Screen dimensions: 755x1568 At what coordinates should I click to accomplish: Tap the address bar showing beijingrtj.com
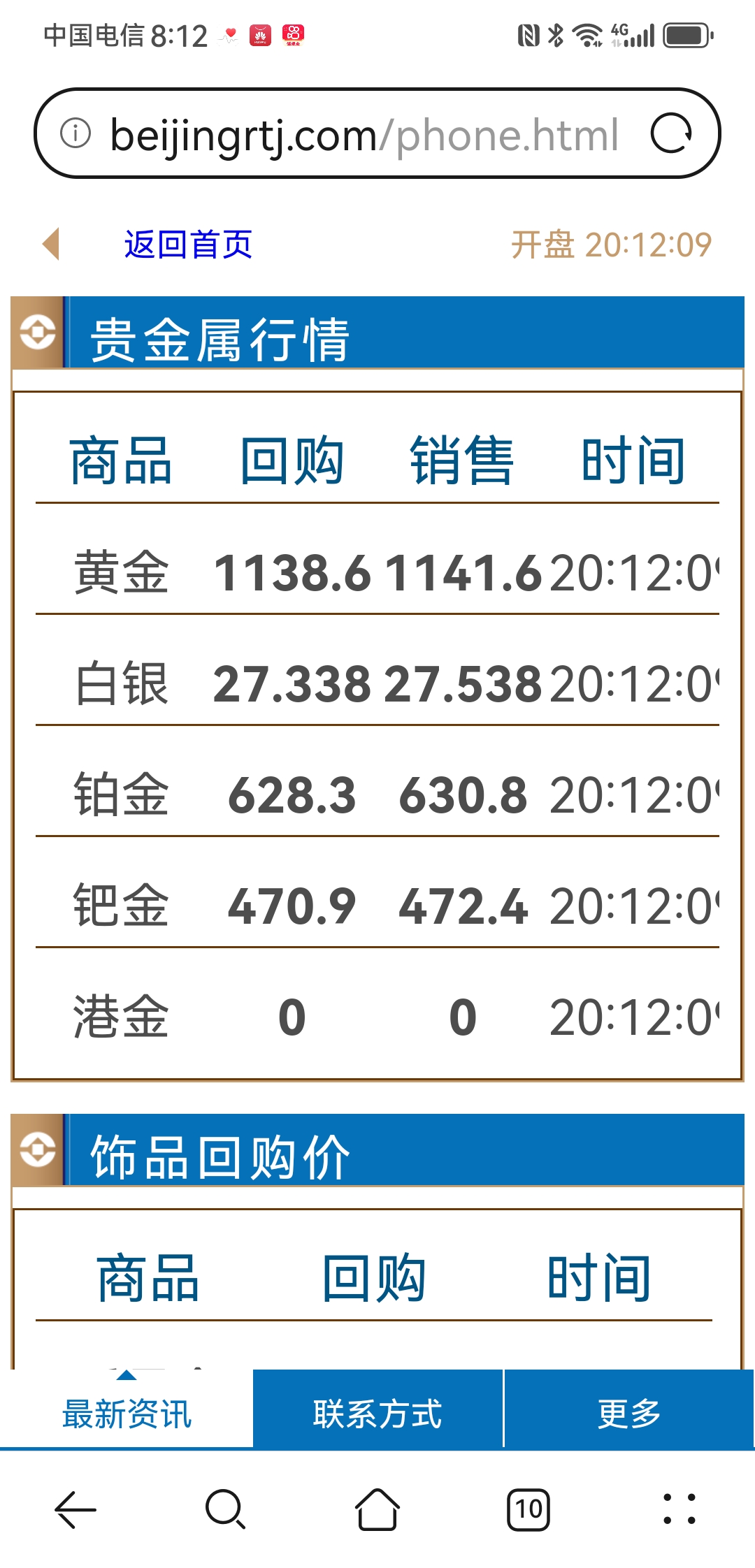pos(364,134)
